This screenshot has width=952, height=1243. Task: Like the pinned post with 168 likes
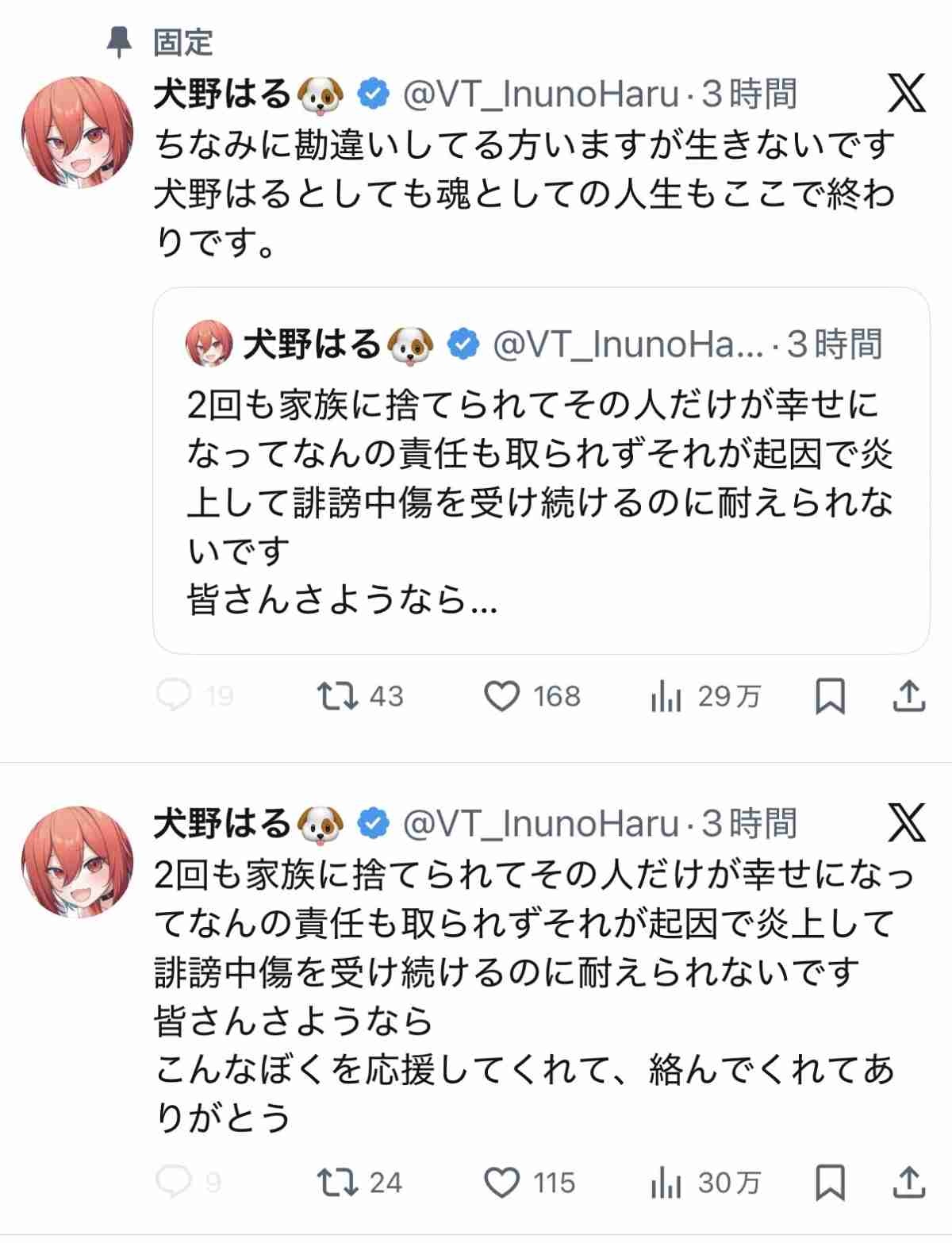click(x=502, y=696)
